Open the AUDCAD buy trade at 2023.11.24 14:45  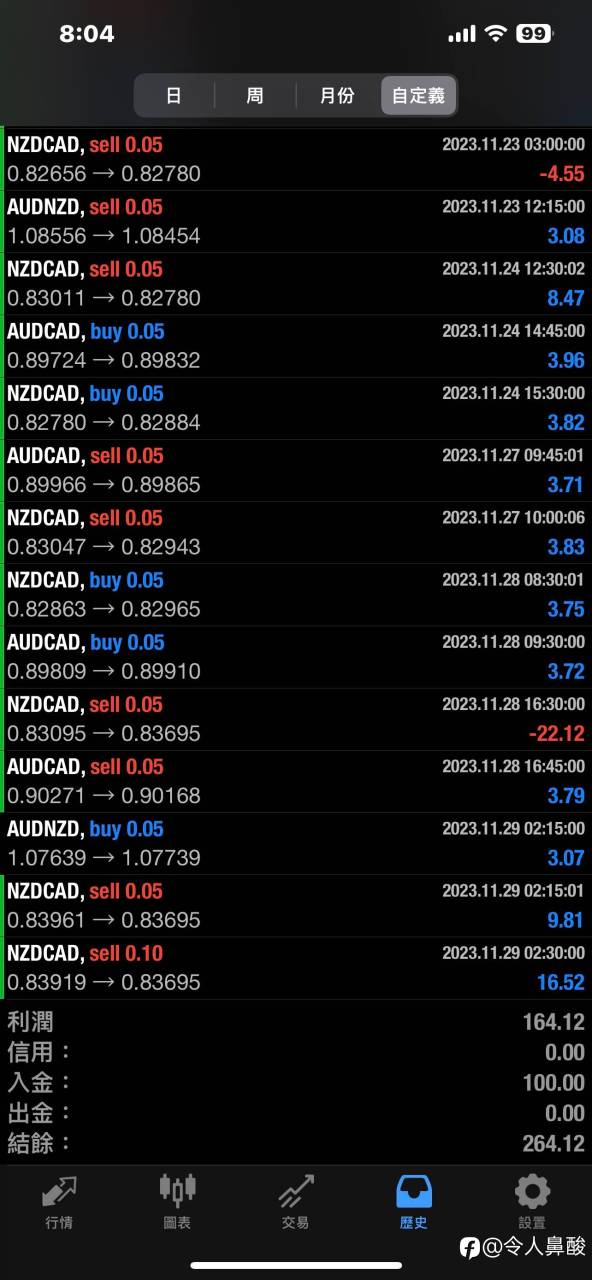pyautogui.click(x=296, y=346)
